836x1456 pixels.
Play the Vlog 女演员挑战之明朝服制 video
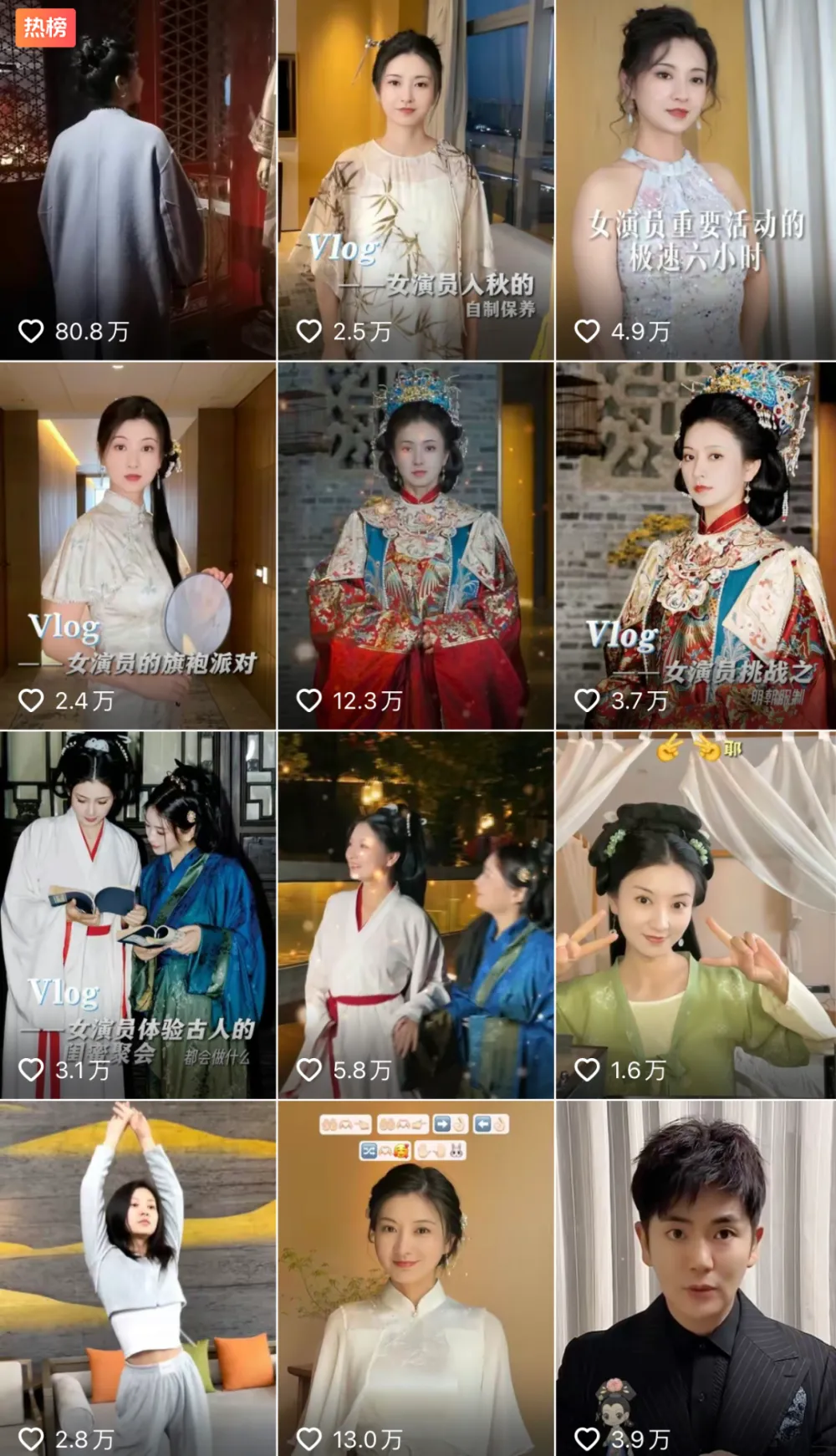point(696,545)
